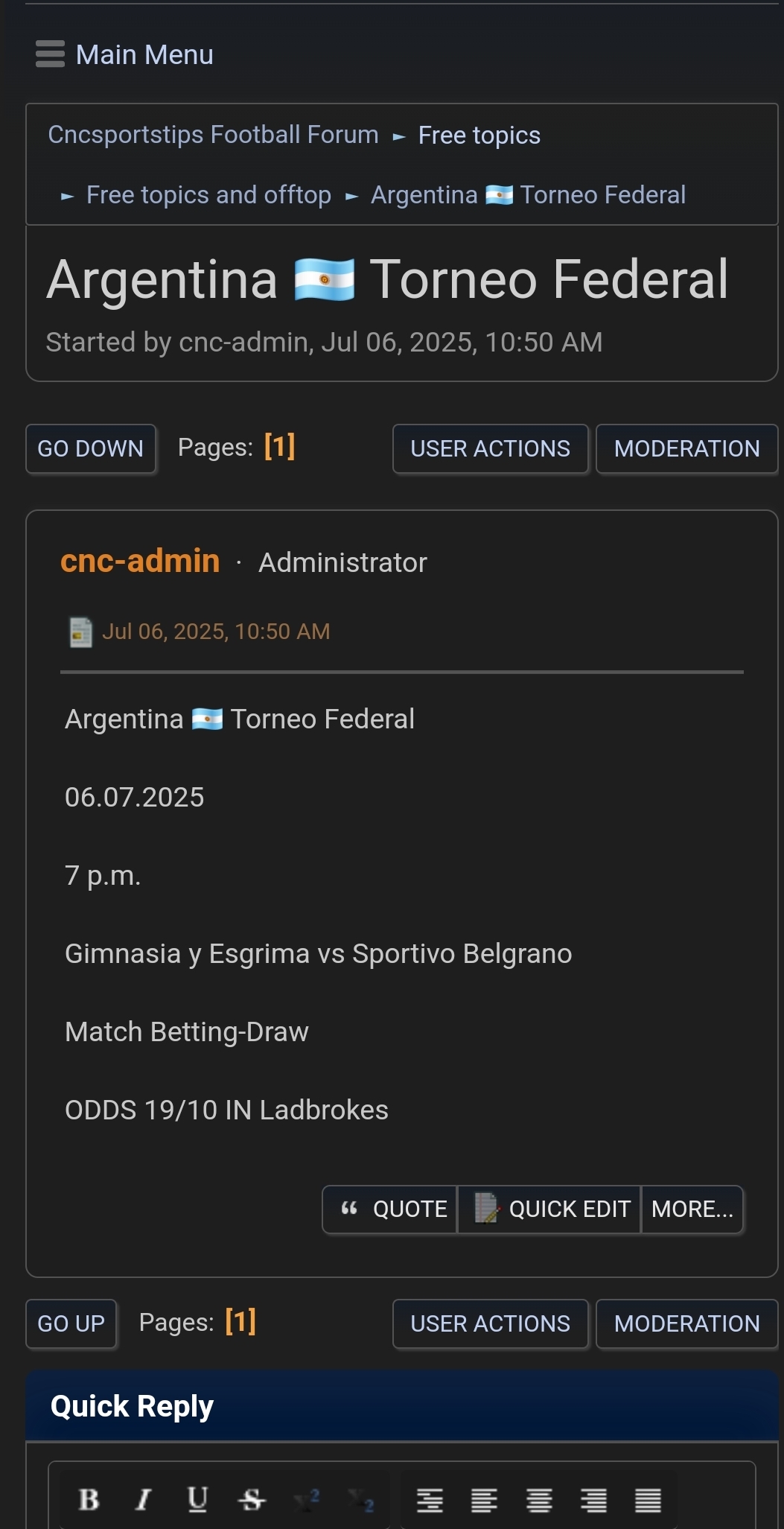Image resolution: width=784 pixels, height=1529 pixels.
Task: Open the Main Menu hamburger
Action: 124,54
